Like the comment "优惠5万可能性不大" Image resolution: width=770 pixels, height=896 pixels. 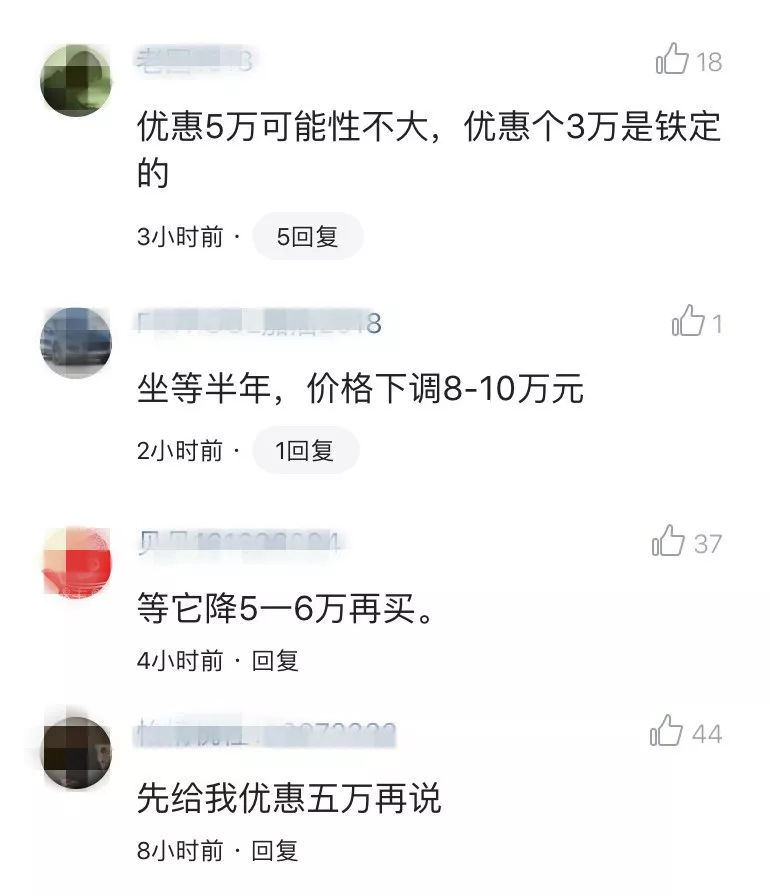pyautogui.click(x=673, y=60)
